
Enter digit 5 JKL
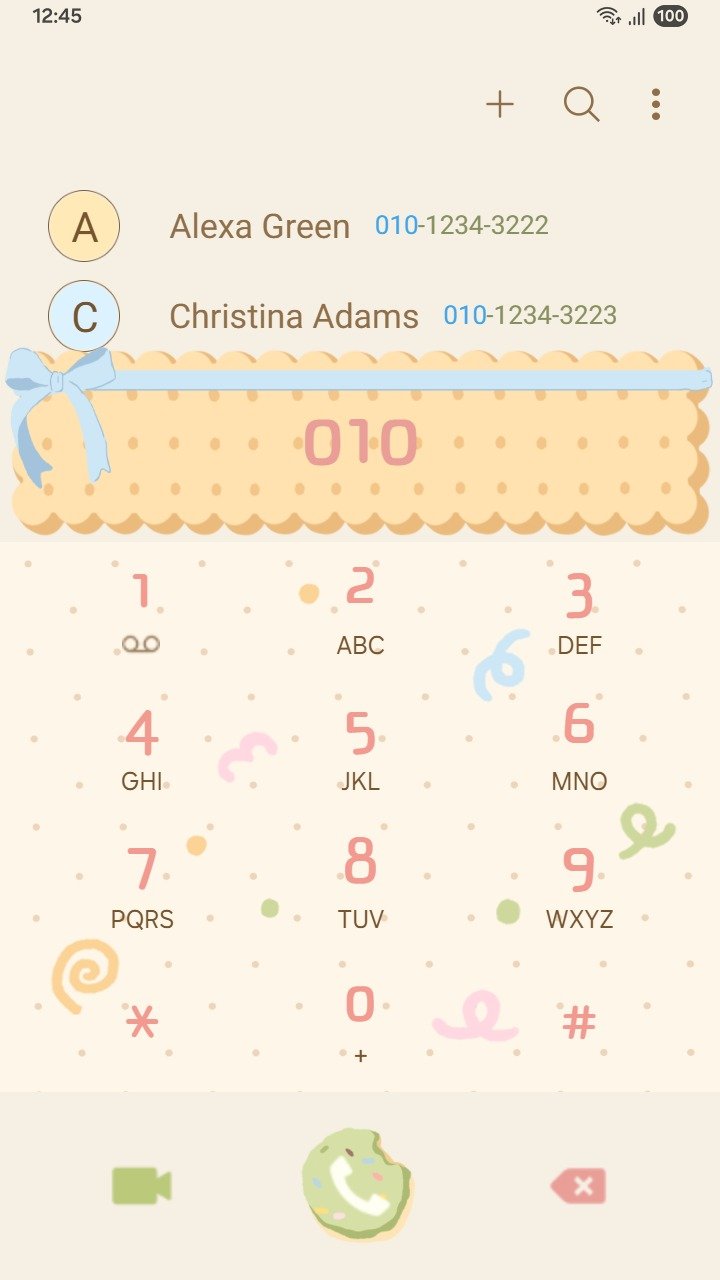(x=360, y=748)
